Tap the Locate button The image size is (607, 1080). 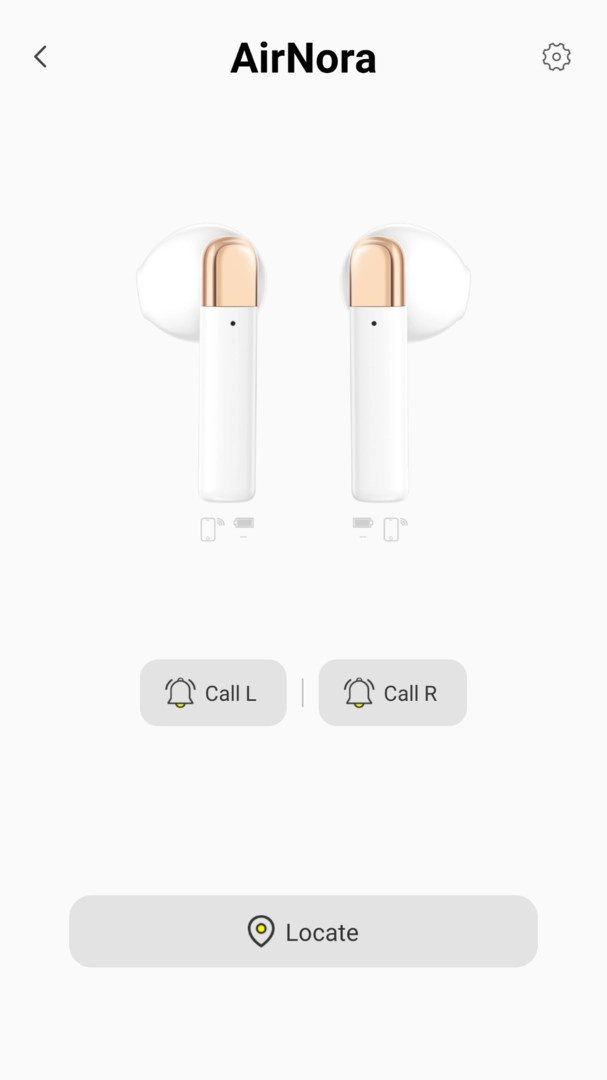pos(303,932)
